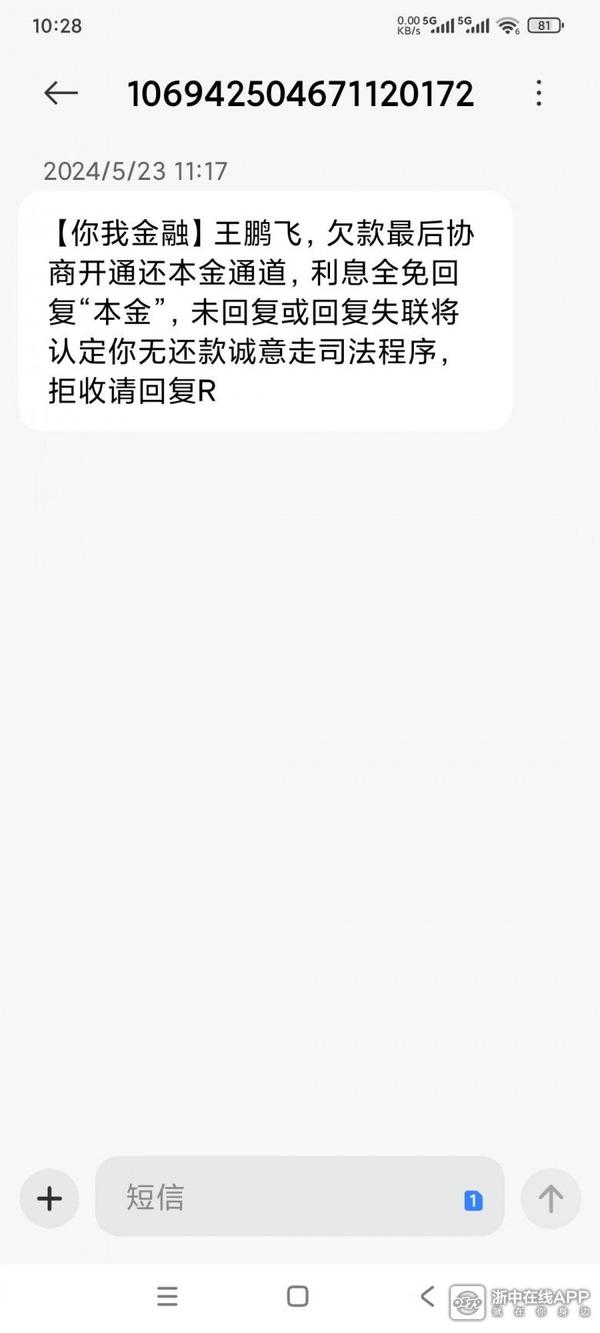Tap the plus attachment button
Screen dimensions: 600x1333
(x=49, y=1198)
